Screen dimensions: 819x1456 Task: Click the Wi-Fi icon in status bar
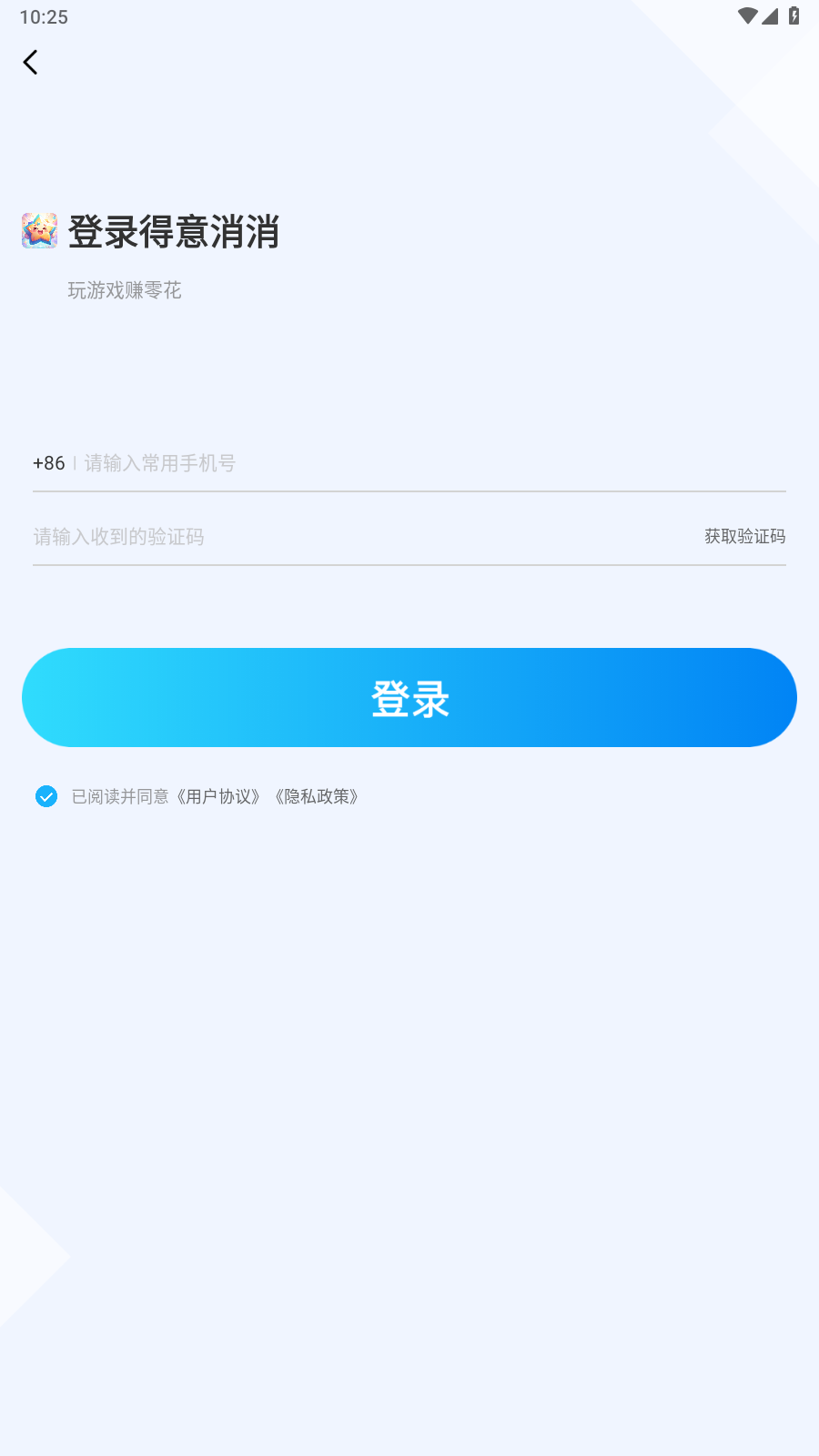[x=749, y=15]
